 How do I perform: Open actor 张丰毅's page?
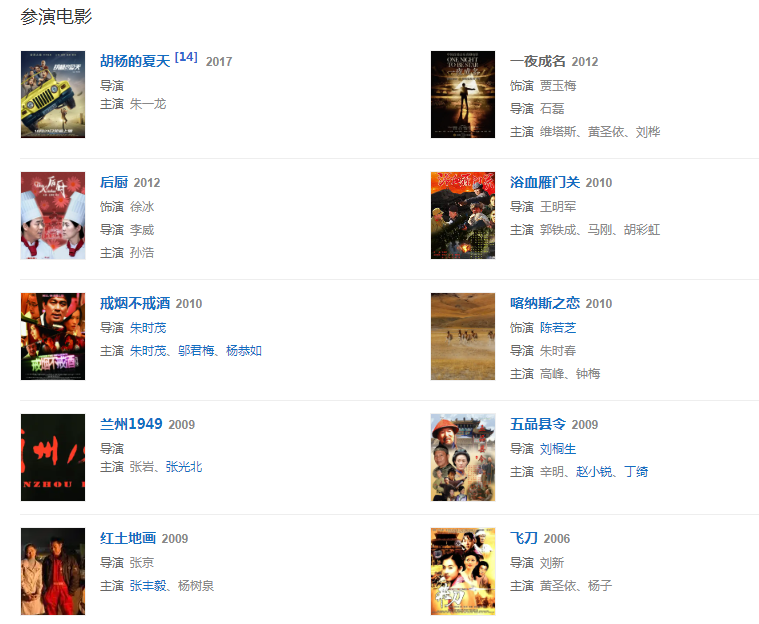point(148,586)
